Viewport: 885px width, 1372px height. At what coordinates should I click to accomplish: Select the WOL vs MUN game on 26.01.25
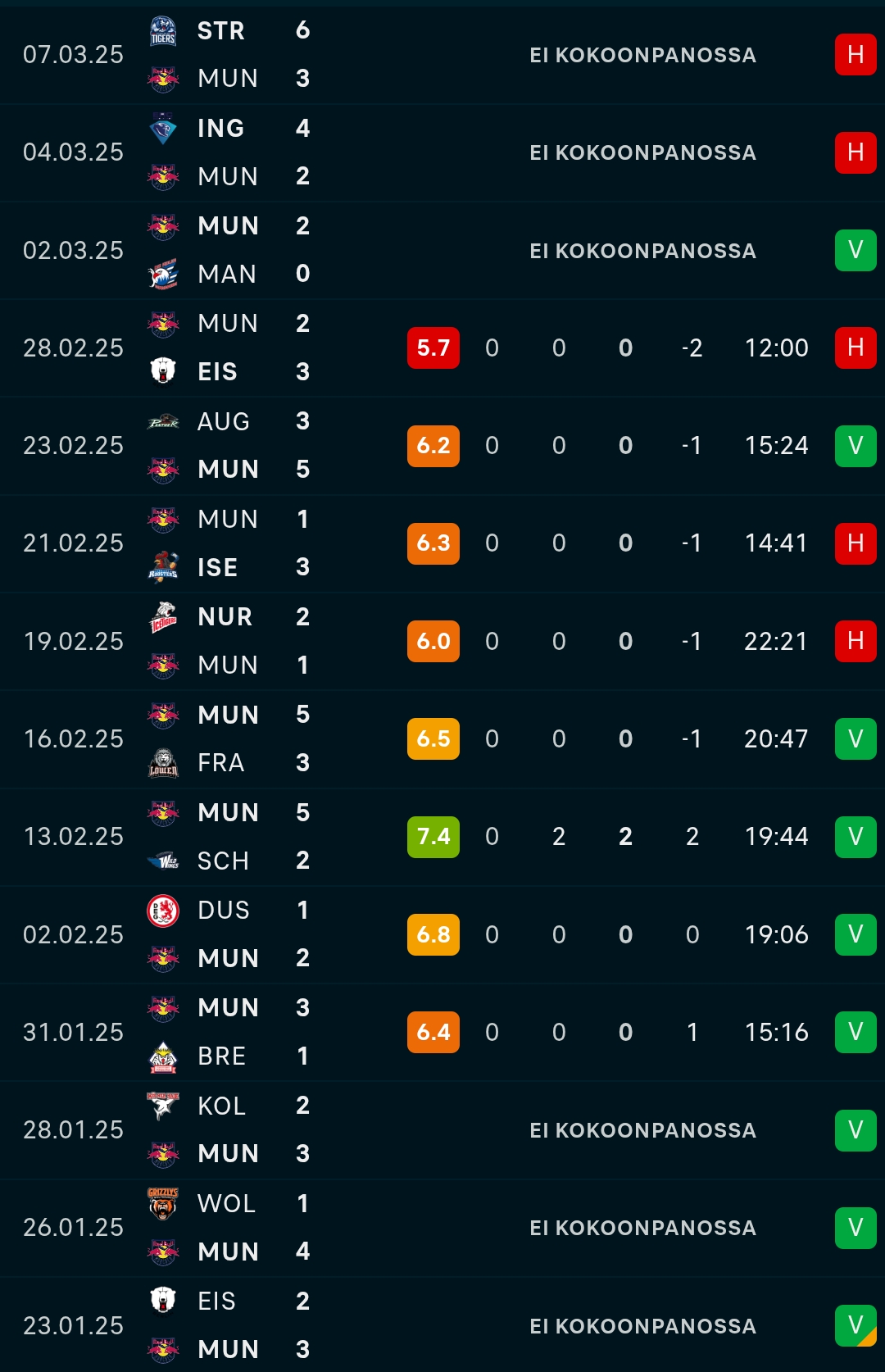click(442, 1227)
